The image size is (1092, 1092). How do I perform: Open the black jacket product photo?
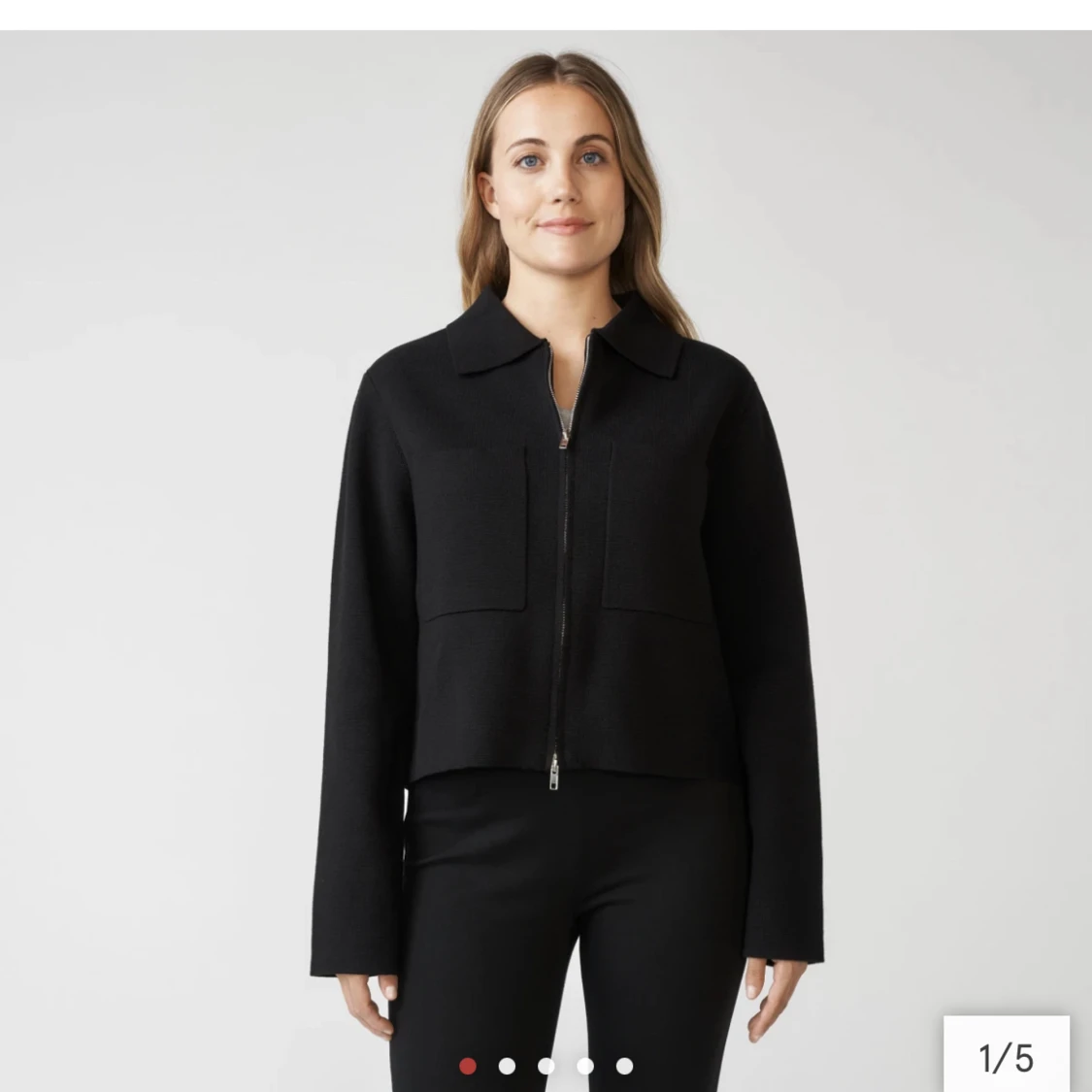click(546, 544)
